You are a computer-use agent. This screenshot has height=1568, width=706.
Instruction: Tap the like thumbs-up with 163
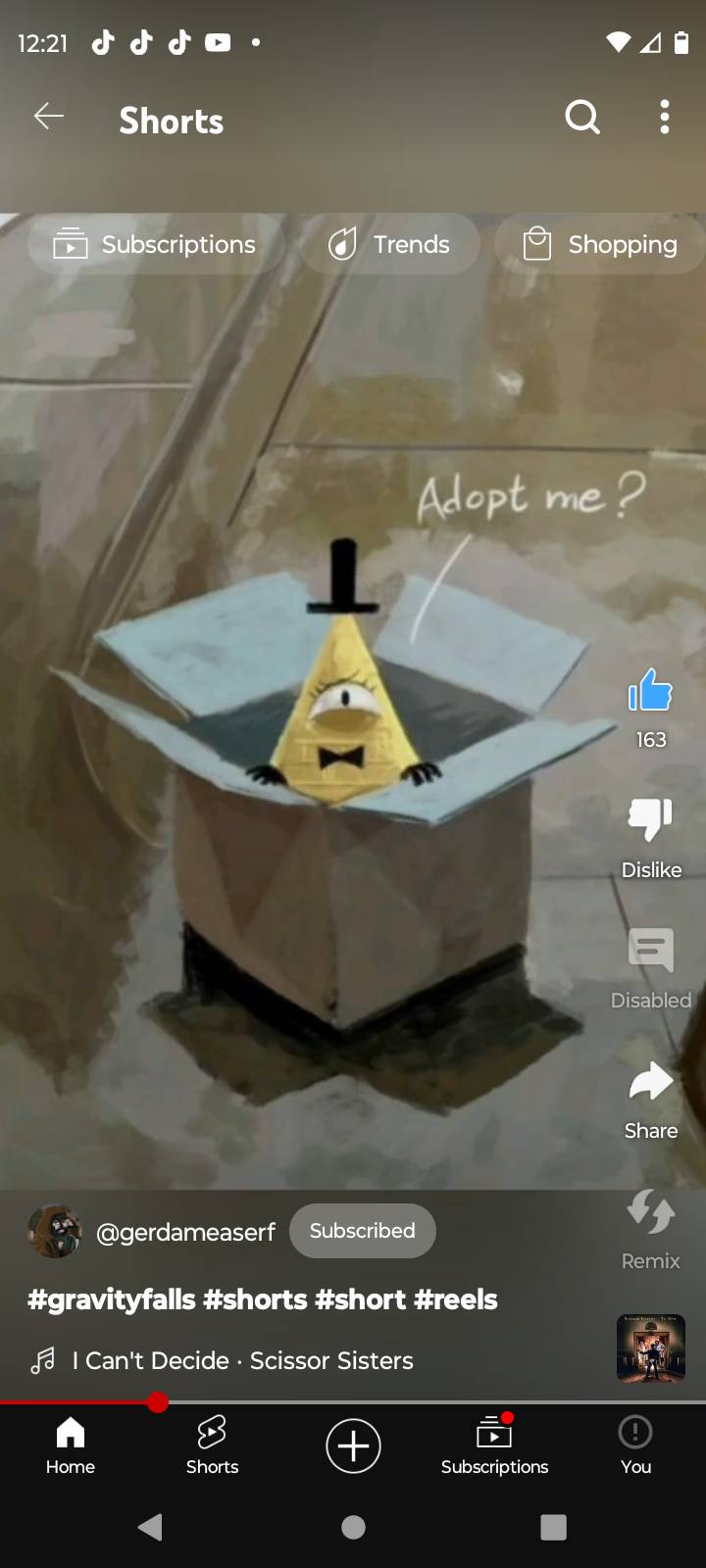point(650,693)
